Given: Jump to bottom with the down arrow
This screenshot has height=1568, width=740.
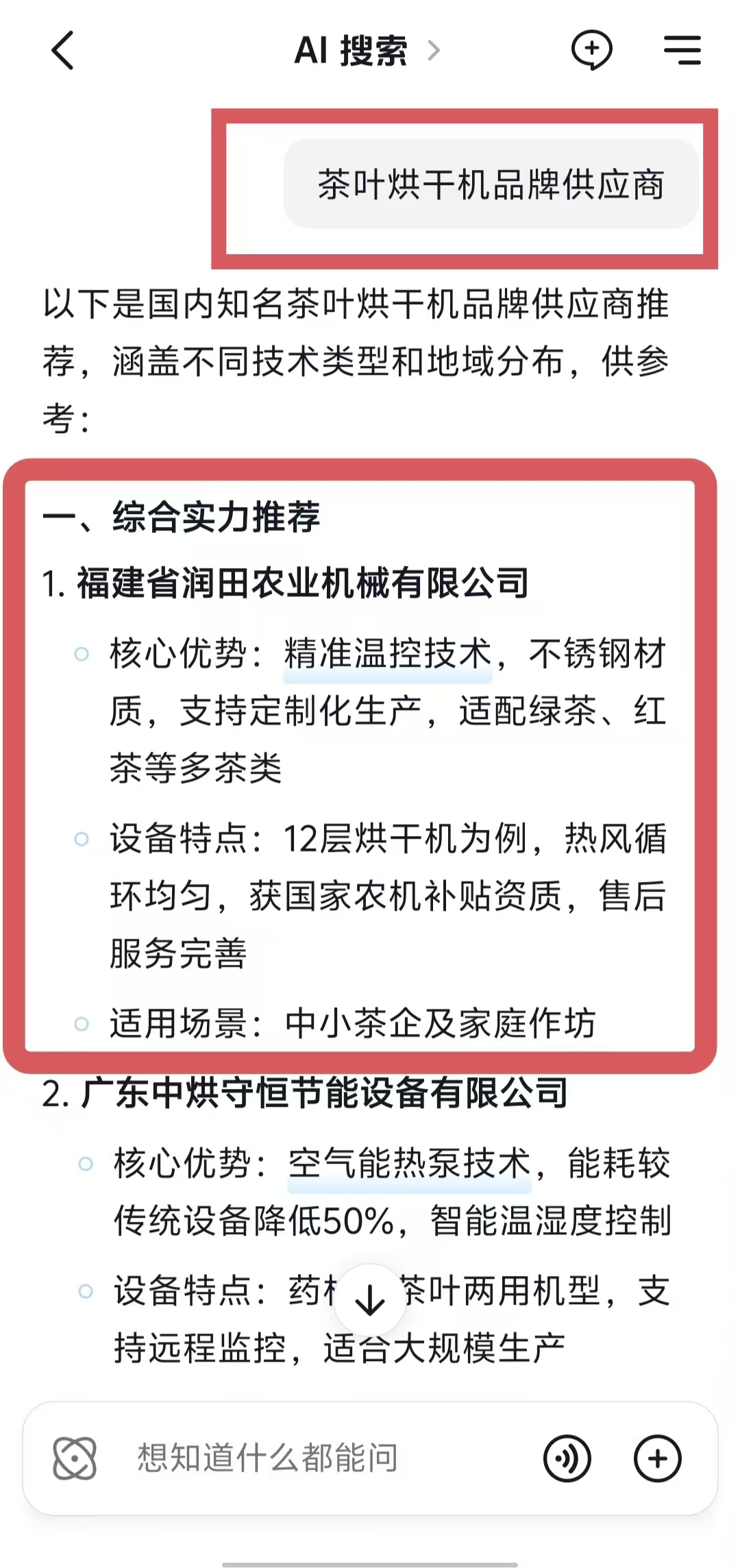Looking at the screenshot, I should coord(370,1300).
